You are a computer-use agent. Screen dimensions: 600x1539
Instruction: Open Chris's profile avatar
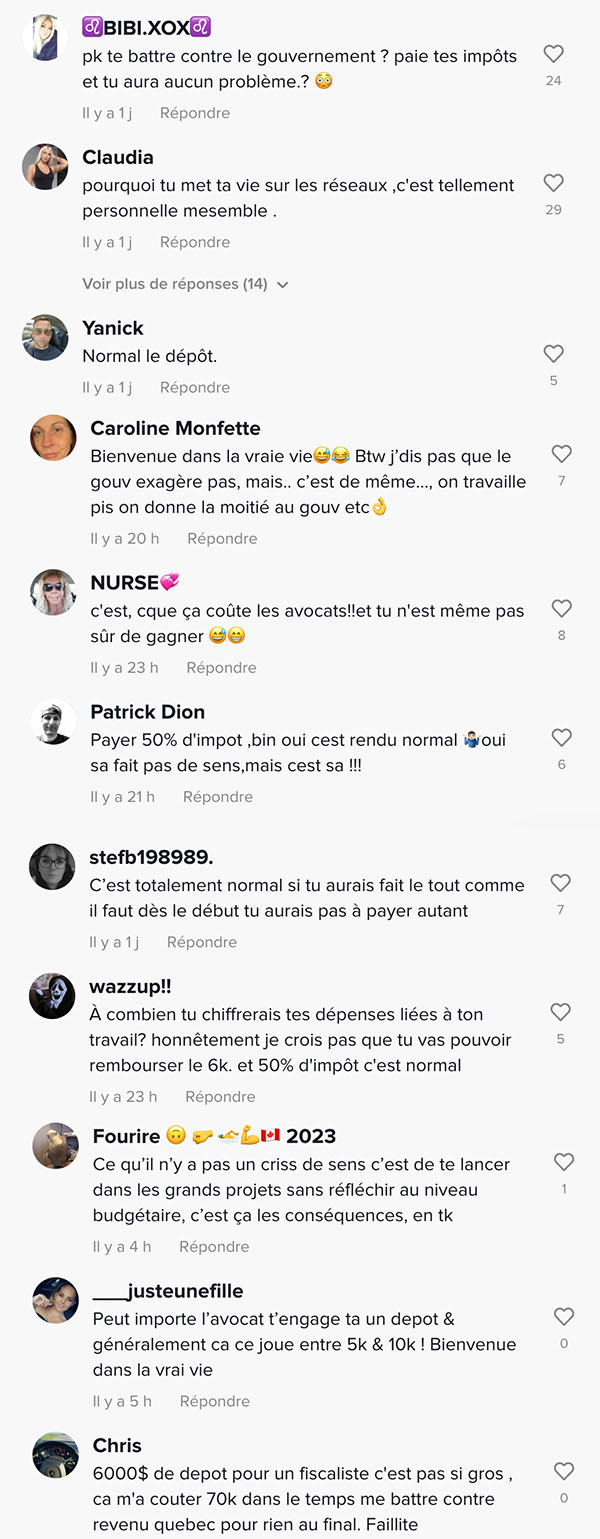coord(56,1455)
